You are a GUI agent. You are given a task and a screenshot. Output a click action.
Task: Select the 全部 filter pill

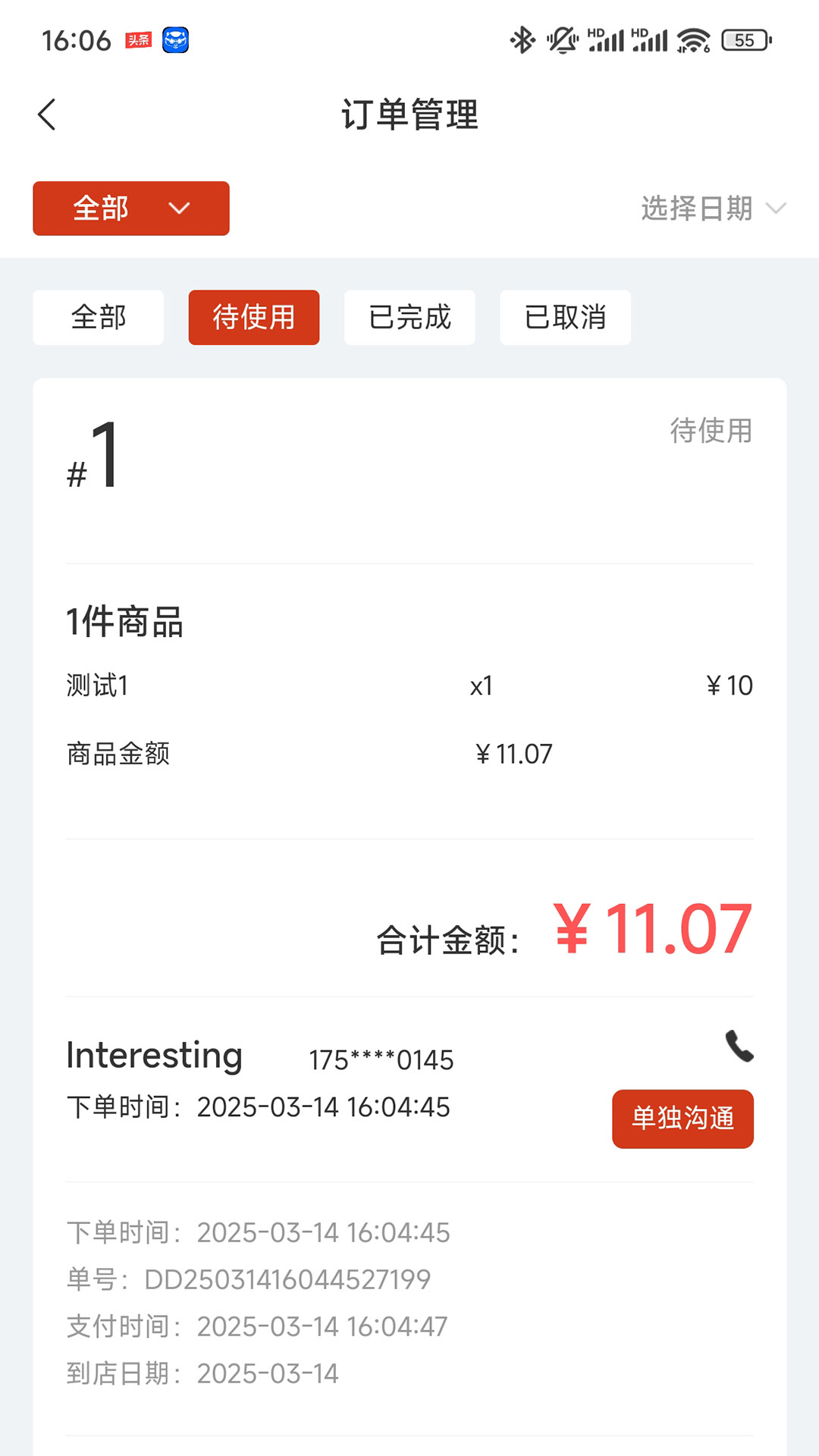(98, 317)
